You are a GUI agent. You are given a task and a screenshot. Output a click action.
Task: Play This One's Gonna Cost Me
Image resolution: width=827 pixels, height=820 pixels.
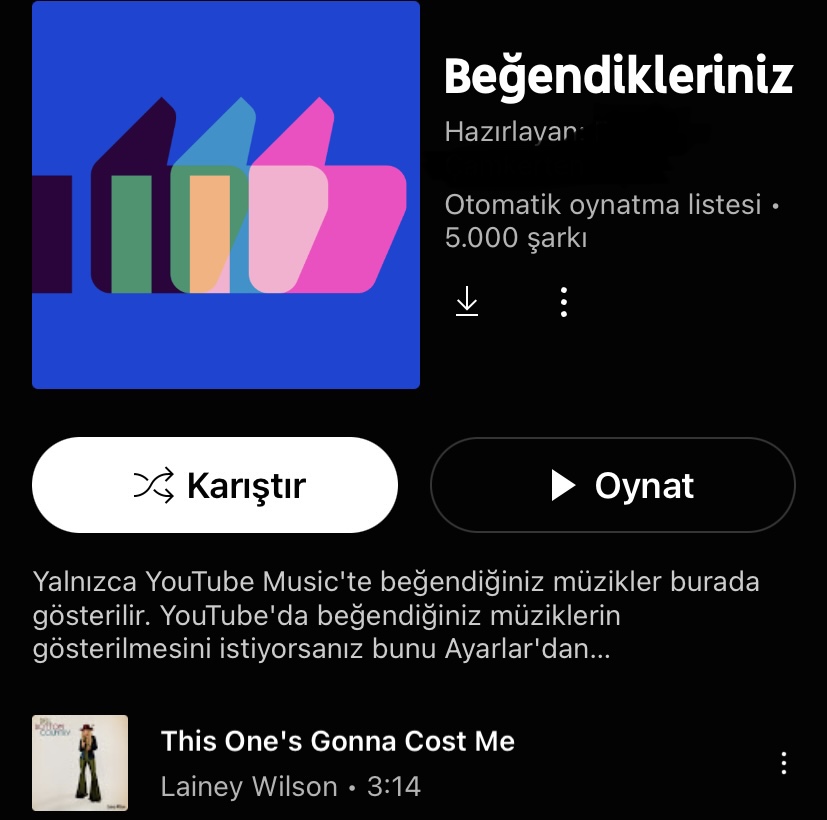337,742
